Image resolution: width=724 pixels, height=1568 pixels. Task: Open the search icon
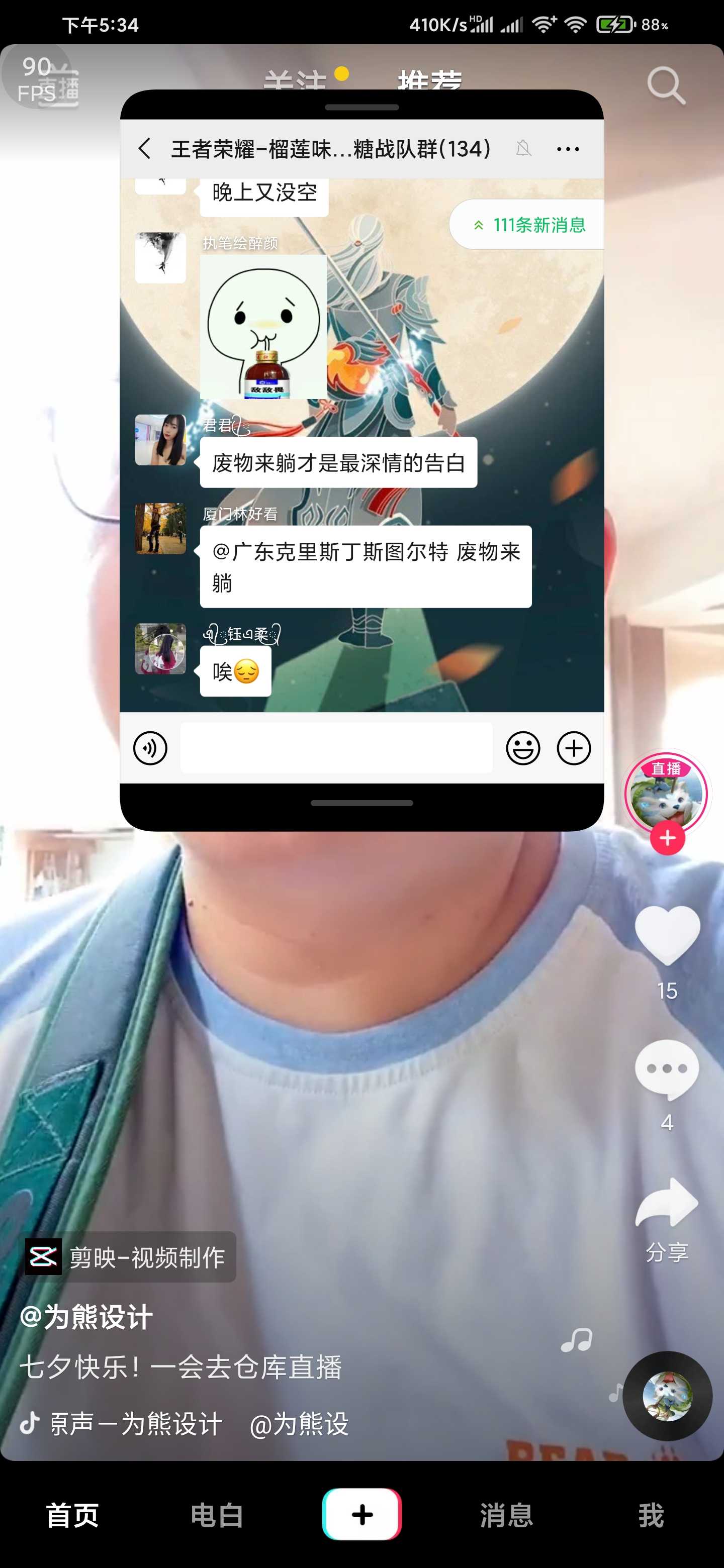pos(666,86)
